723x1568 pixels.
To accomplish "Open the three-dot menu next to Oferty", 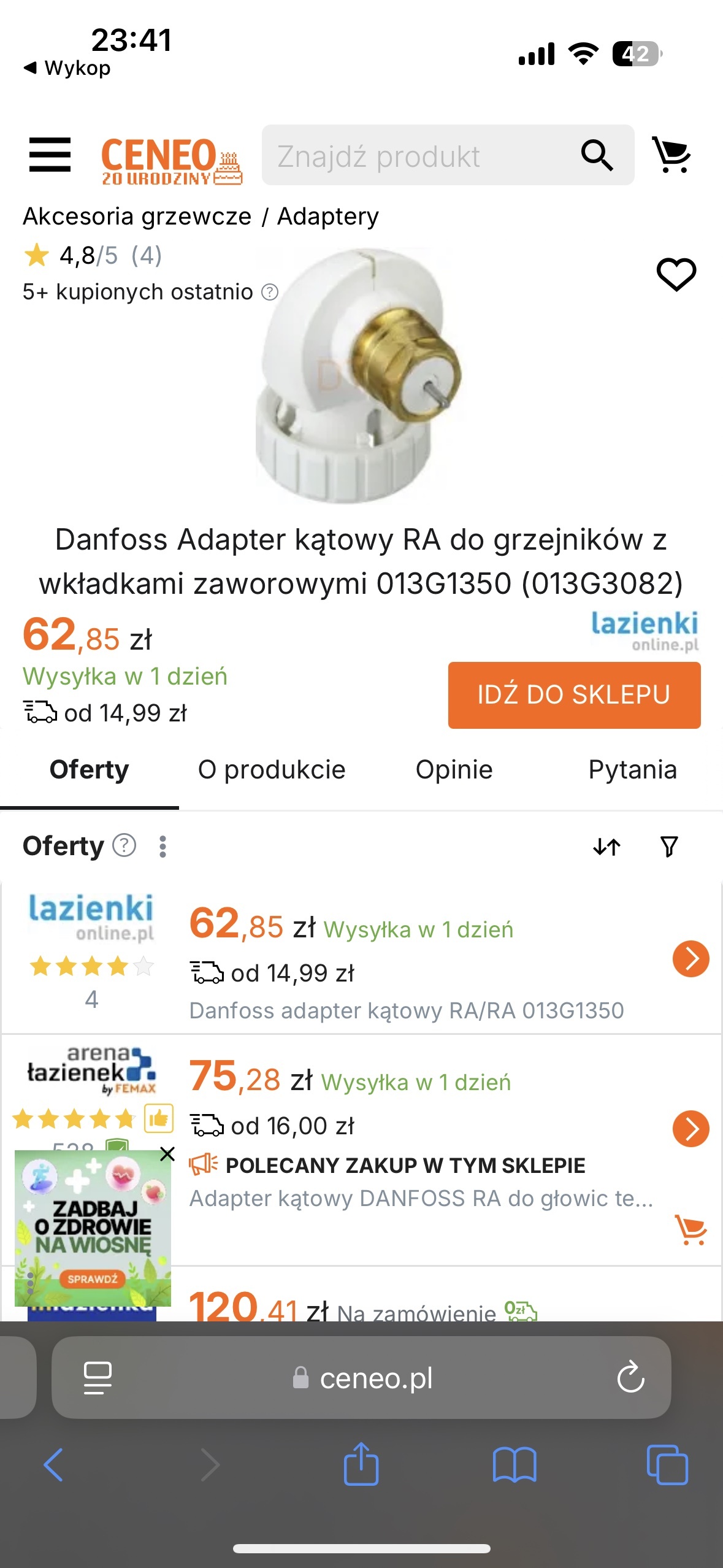I will click(163, 847).
